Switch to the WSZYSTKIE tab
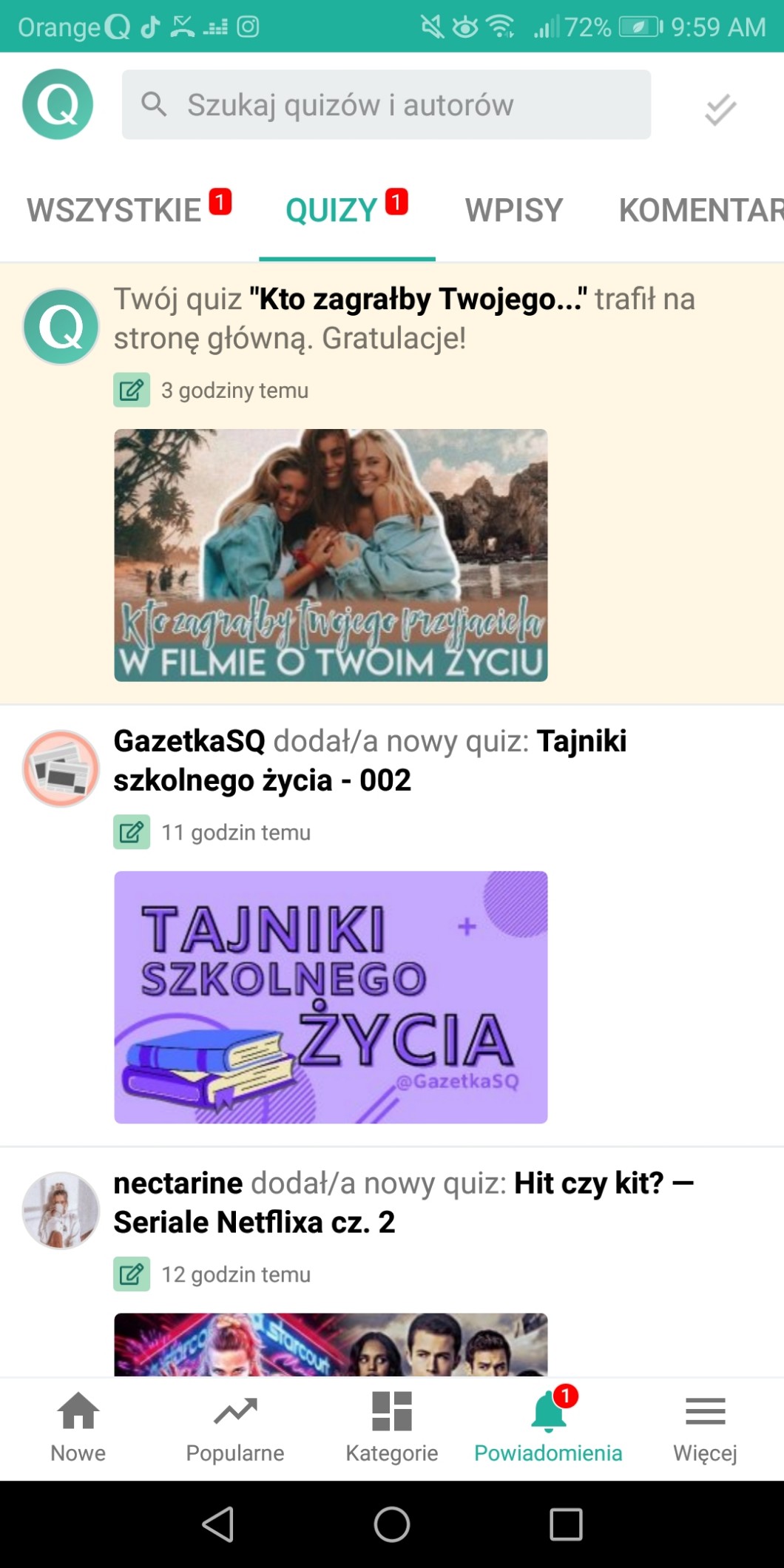The width and height of the screenshot is (784, 1568). (115, 210)
